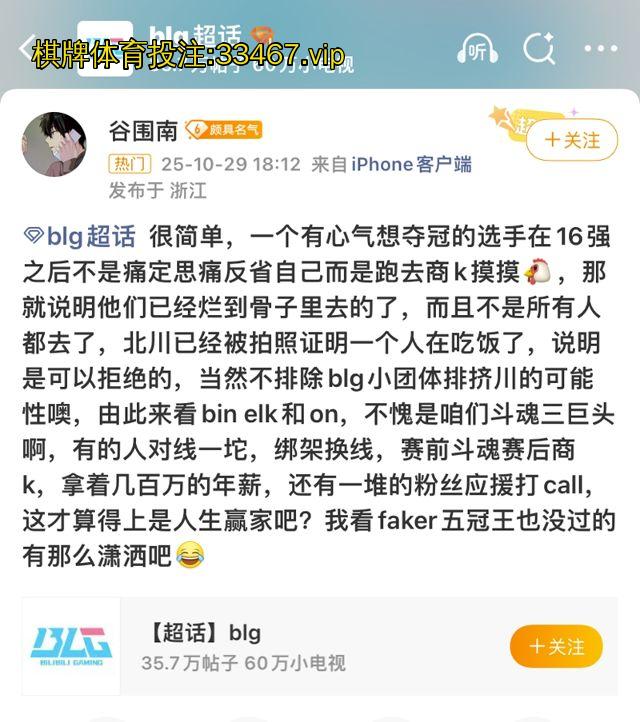
Task: Open 谷围南's username profile link
Action: coord(143,130)
